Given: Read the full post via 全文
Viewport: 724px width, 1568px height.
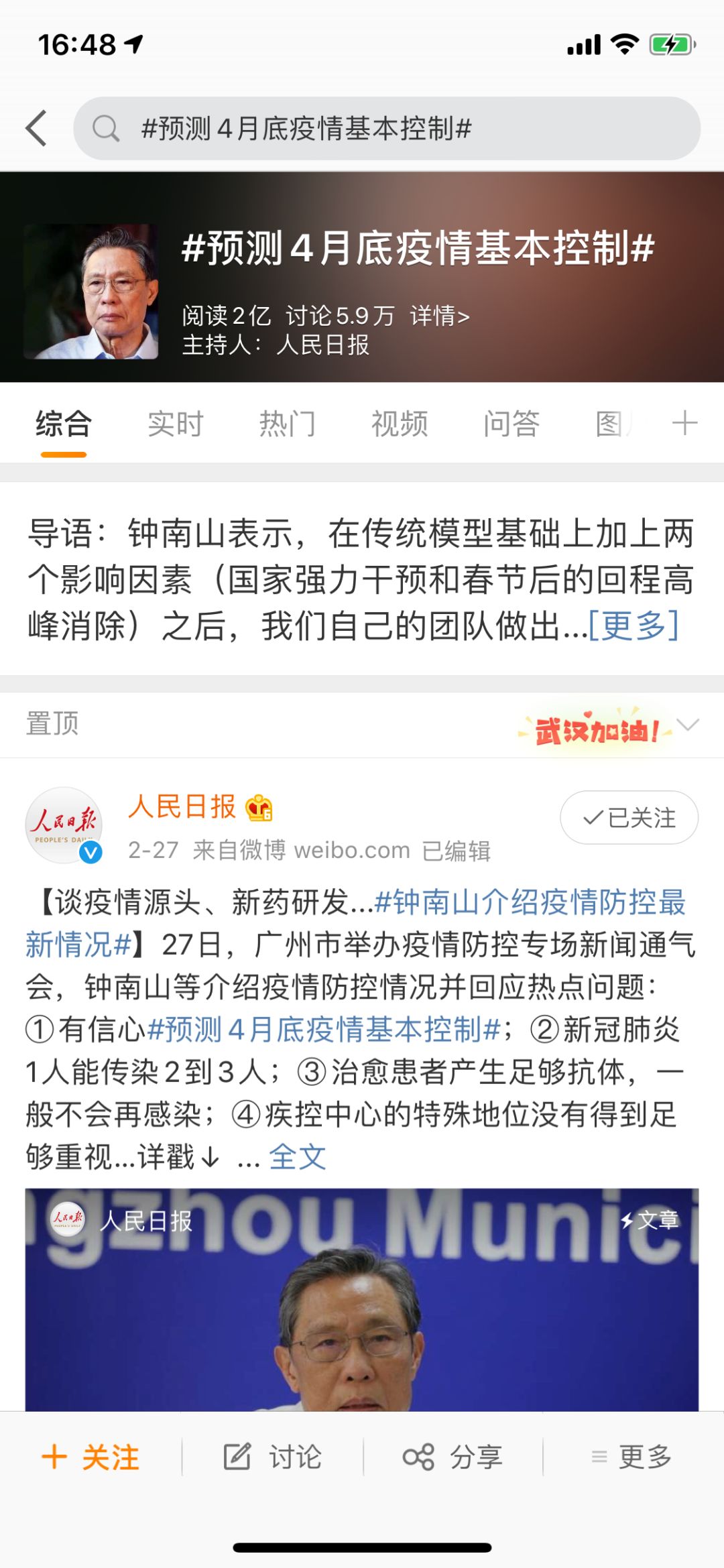Looking at the screenshot, I should 297,1157.
